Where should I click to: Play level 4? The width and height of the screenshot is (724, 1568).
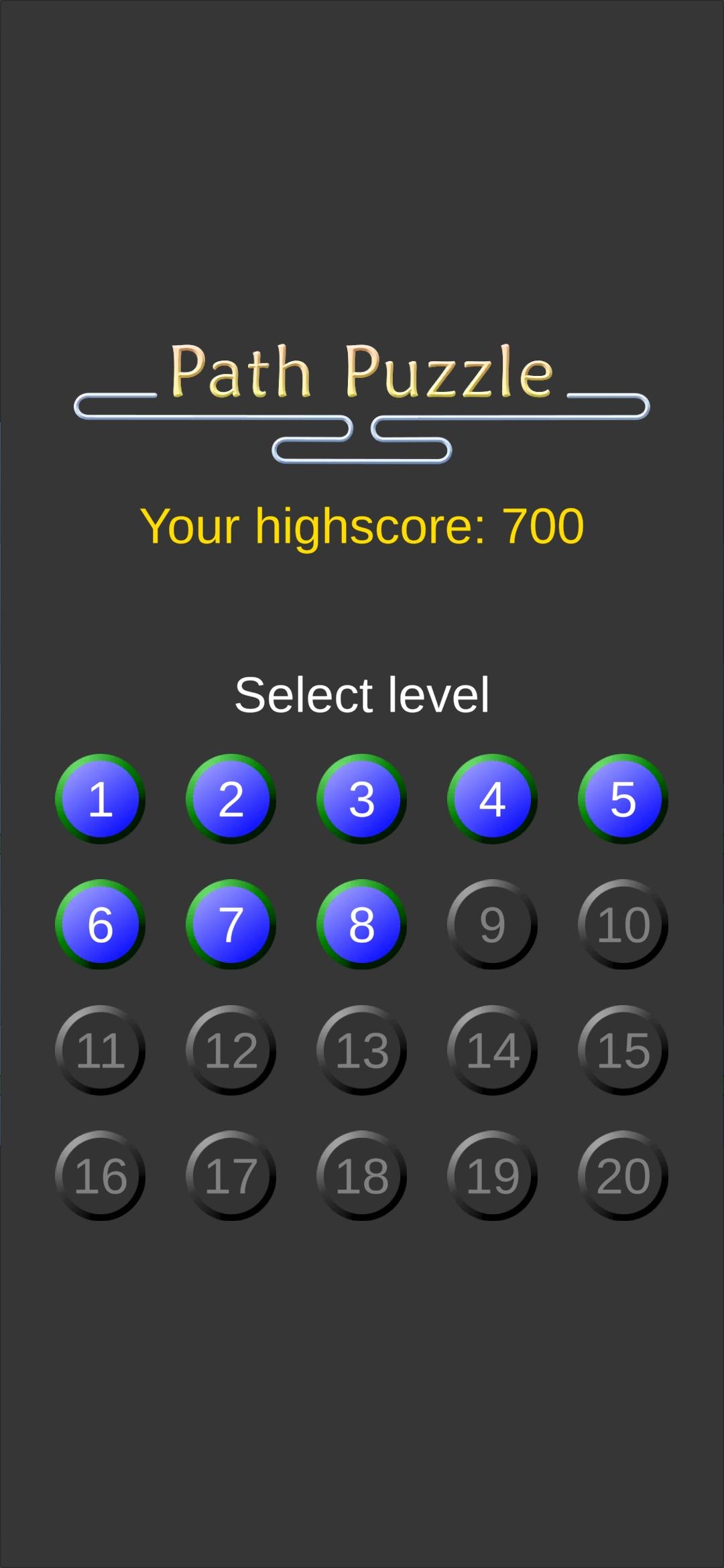tap(491, 797)
